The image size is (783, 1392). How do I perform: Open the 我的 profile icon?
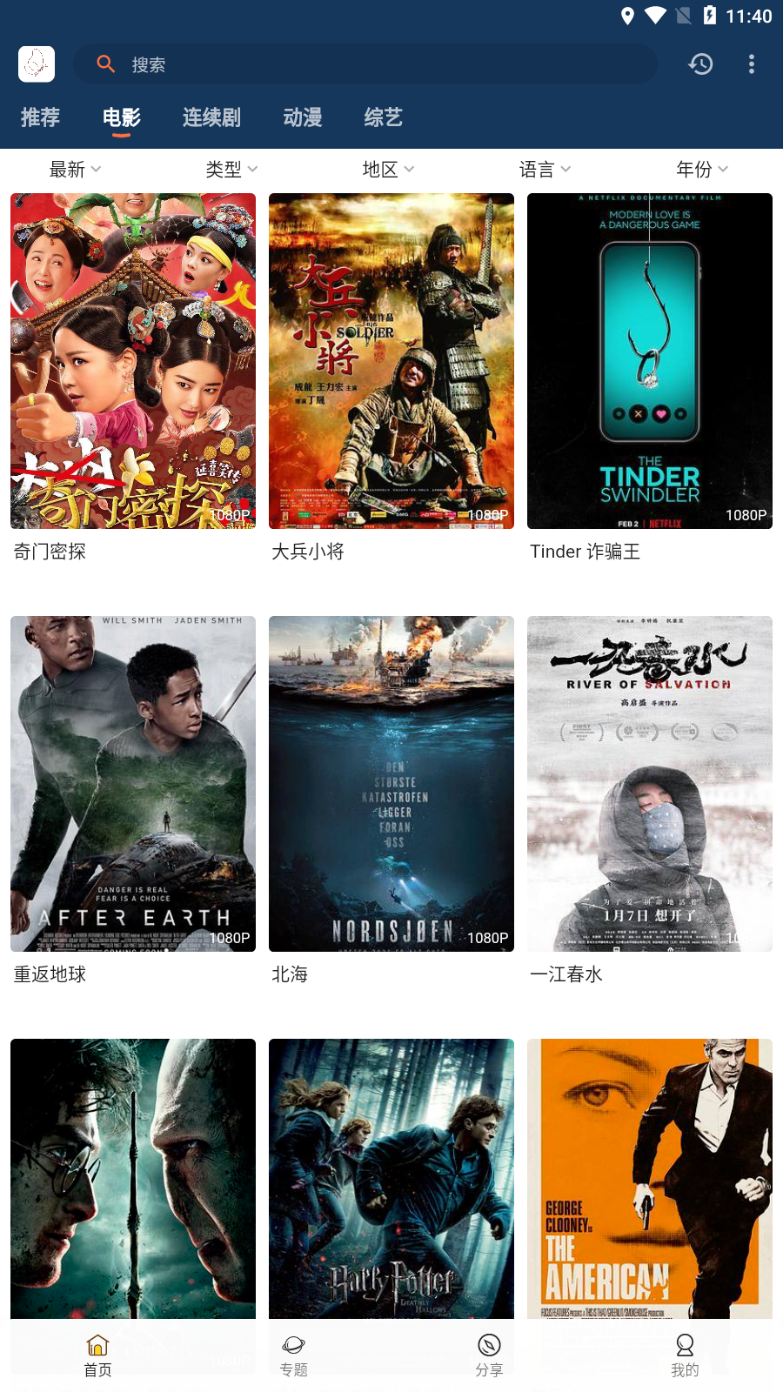pos(684,1345)
